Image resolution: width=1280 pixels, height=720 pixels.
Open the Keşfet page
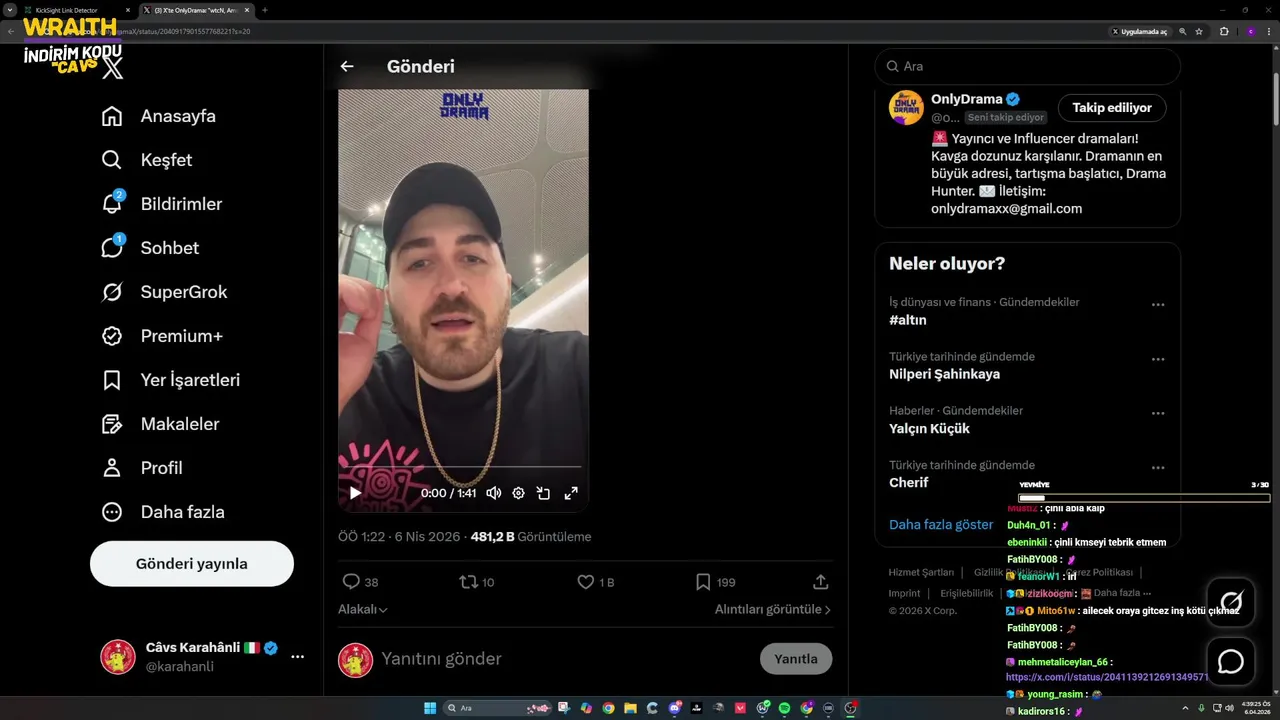click(148, 160)
